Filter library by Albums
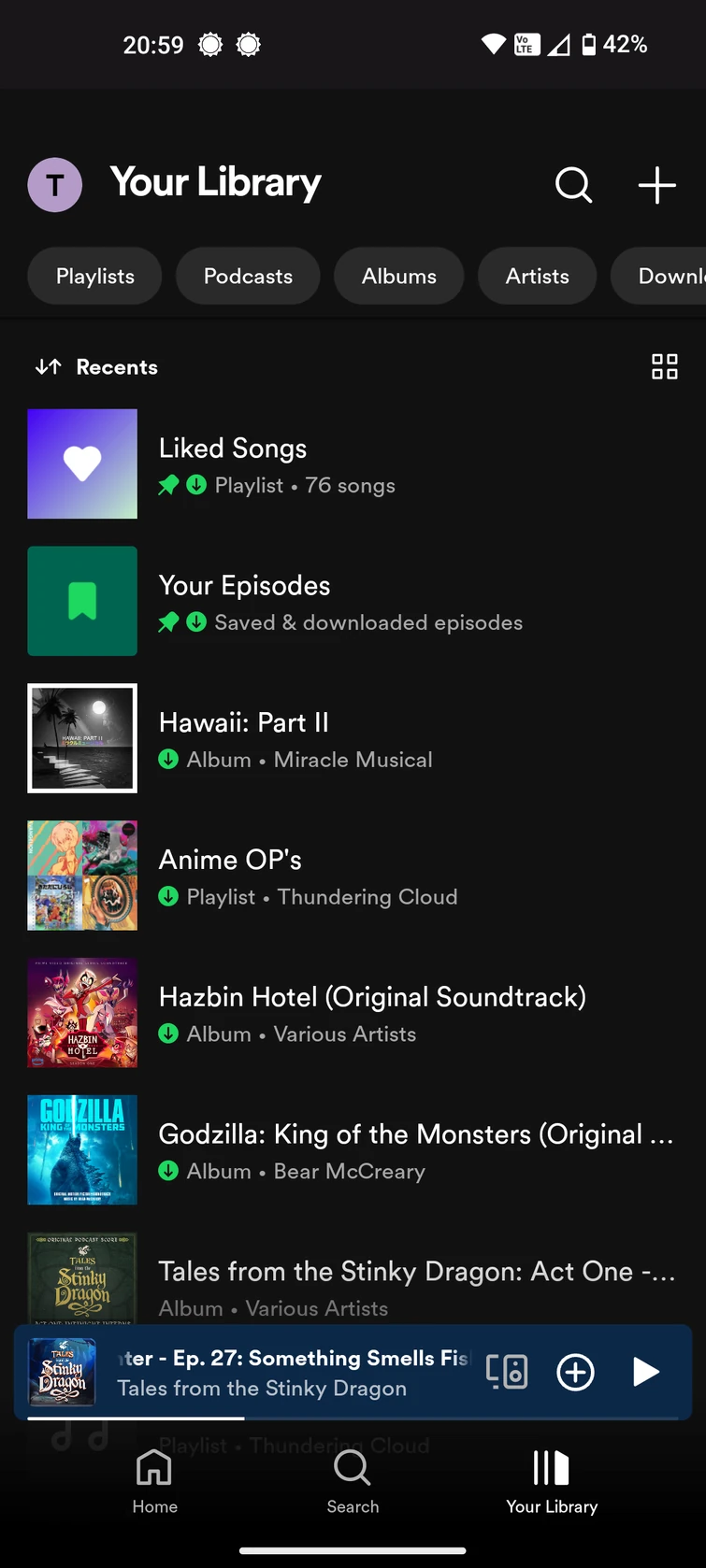Image resolution: width=706 pixels, height=1568 pixels. click(x=398, y=276)
